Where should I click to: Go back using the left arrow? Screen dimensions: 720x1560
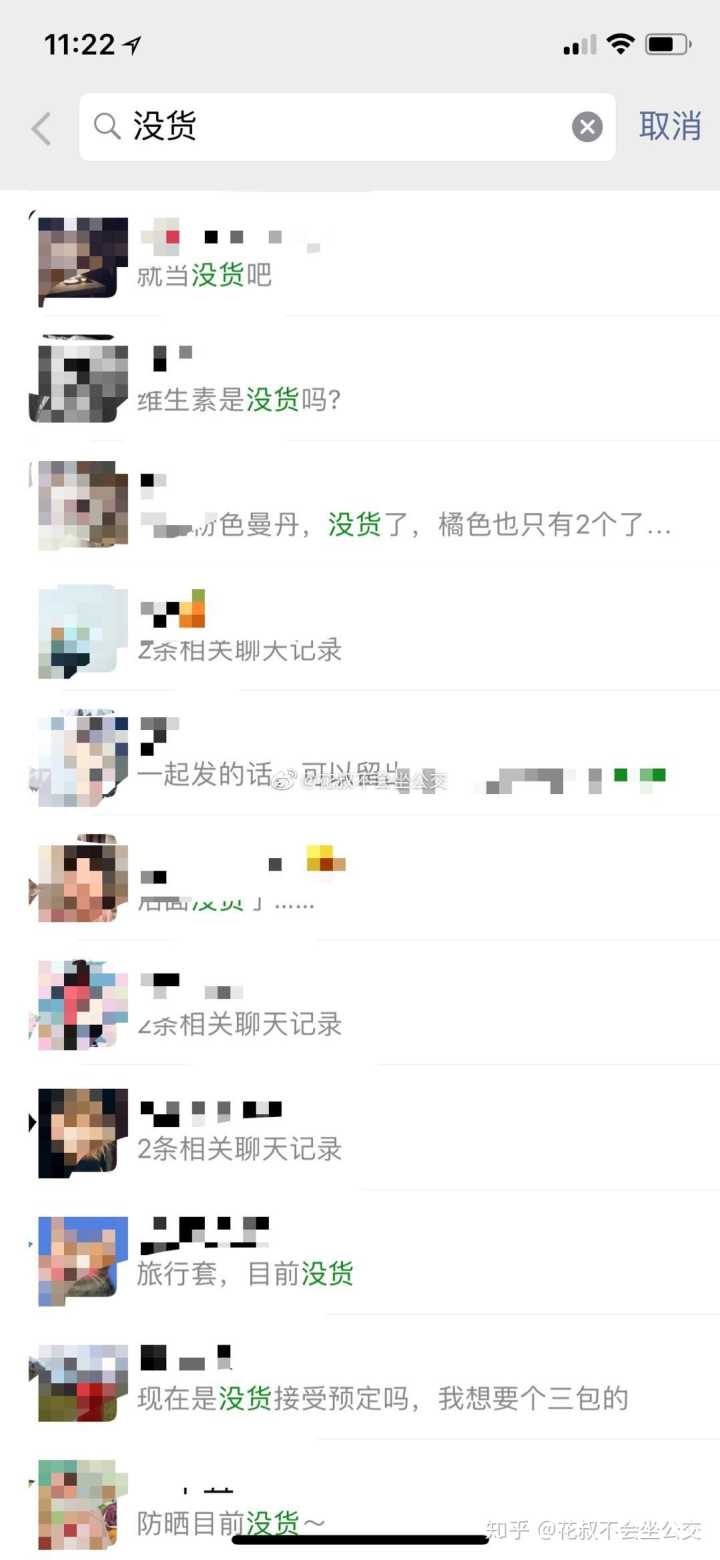point(41,128)
